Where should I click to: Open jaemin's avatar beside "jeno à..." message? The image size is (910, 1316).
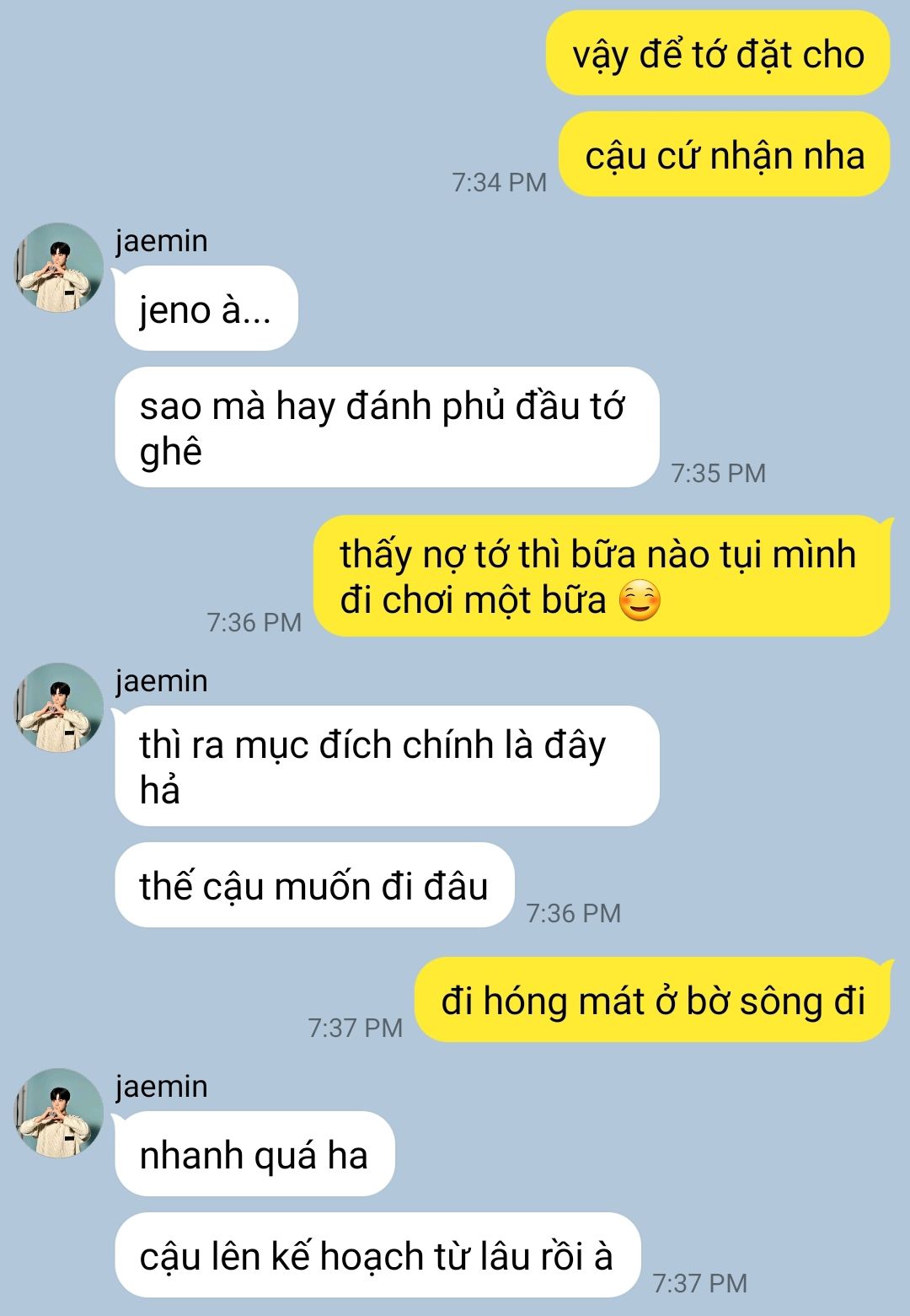point(59,267)
